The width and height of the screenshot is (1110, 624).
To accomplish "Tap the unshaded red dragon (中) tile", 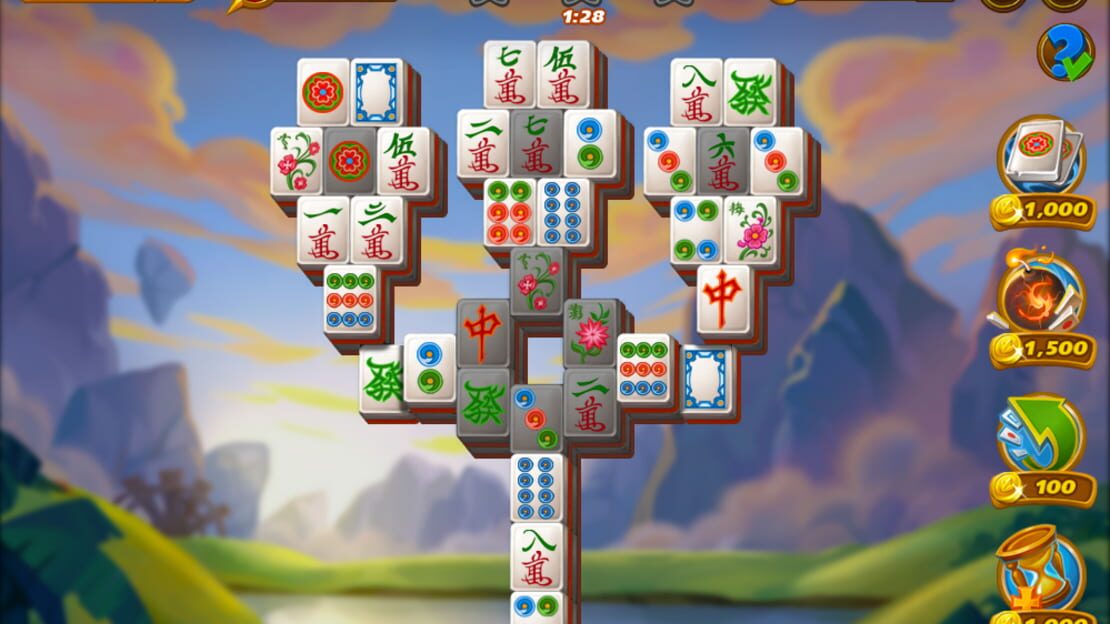I will click(723, 298).
